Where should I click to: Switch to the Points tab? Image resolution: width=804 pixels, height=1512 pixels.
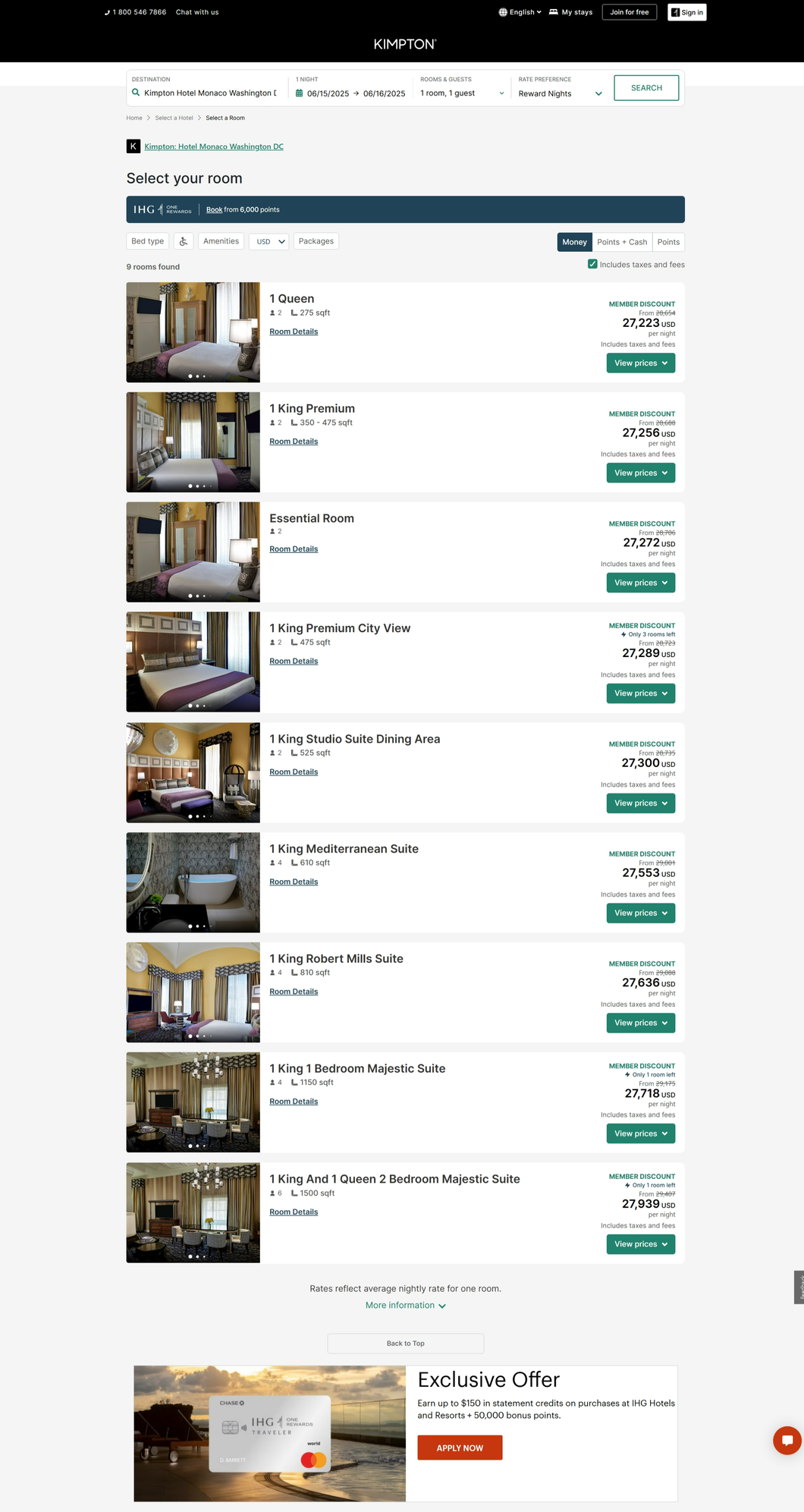[x=668, y=242]
